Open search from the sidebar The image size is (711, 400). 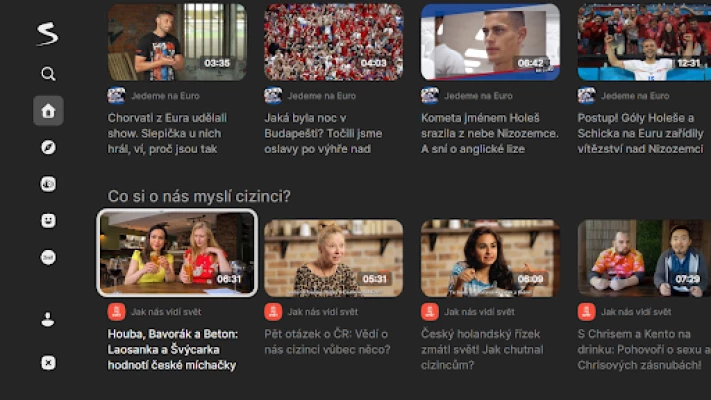click(48, 74)
